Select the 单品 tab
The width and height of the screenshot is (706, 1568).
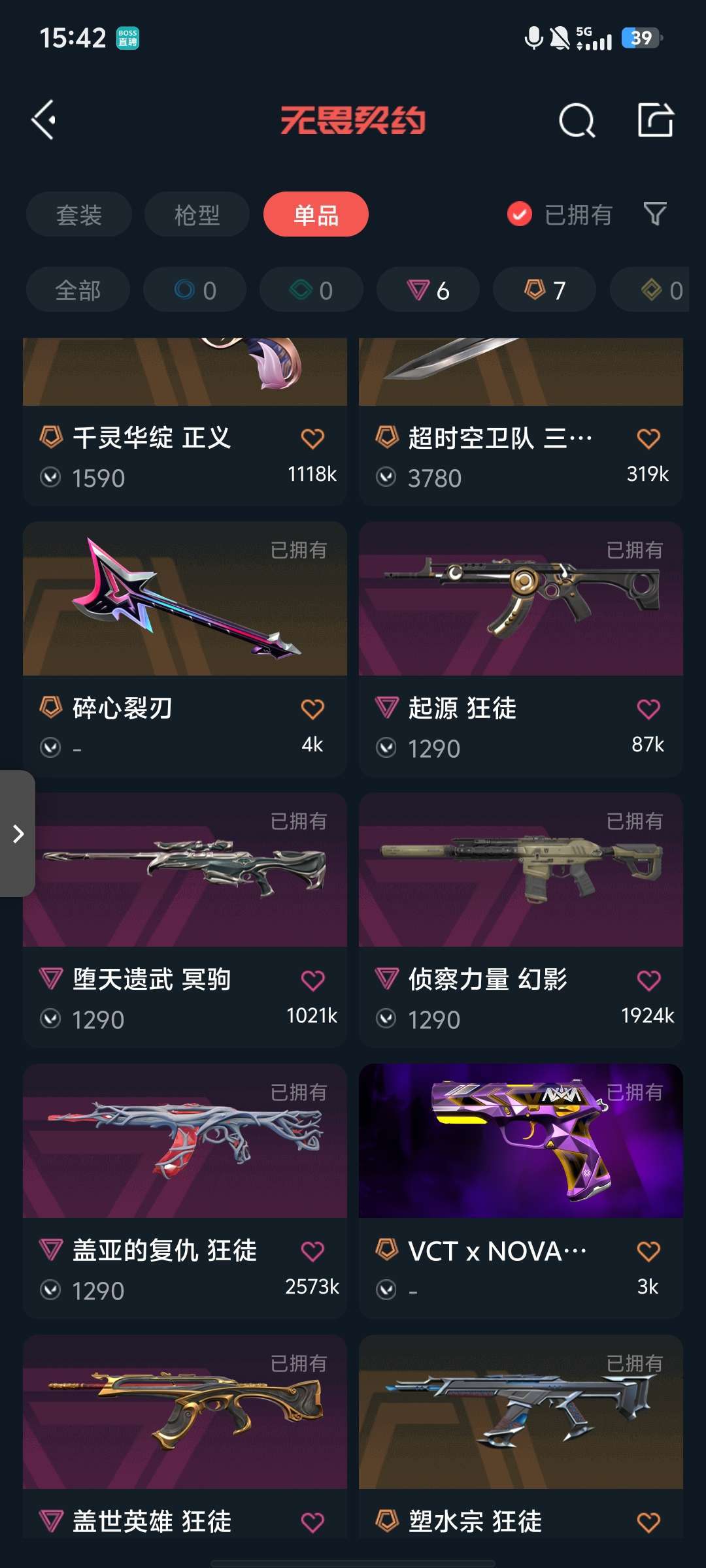coord(316,214)
